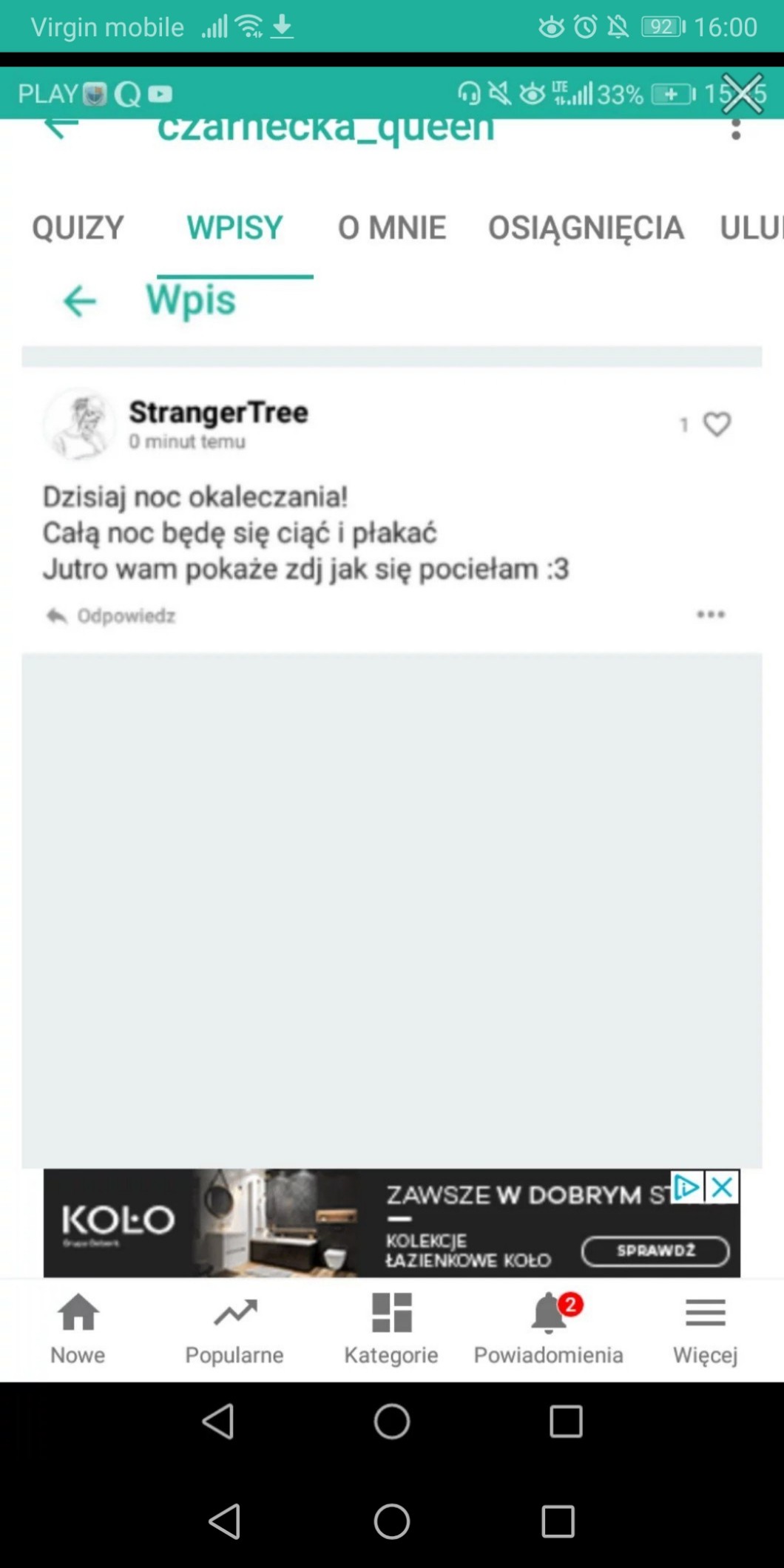The height and width of the screenshot is (1568, 784).
Task: Go to the Nowe tab
Action: [78, 1328]
